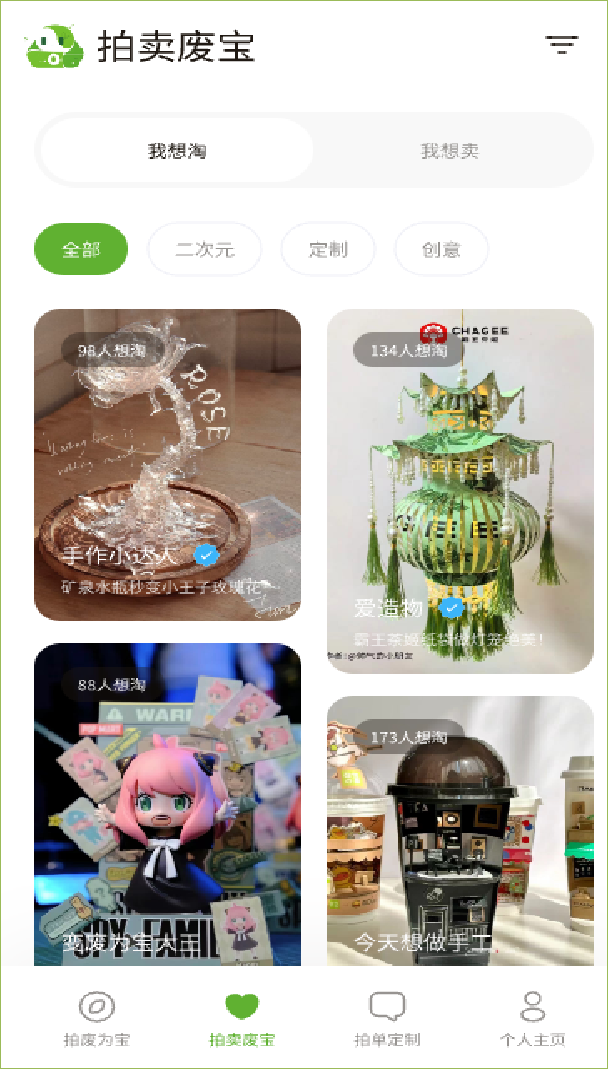Select the 全部 filter chip

[x=81, y=249]
